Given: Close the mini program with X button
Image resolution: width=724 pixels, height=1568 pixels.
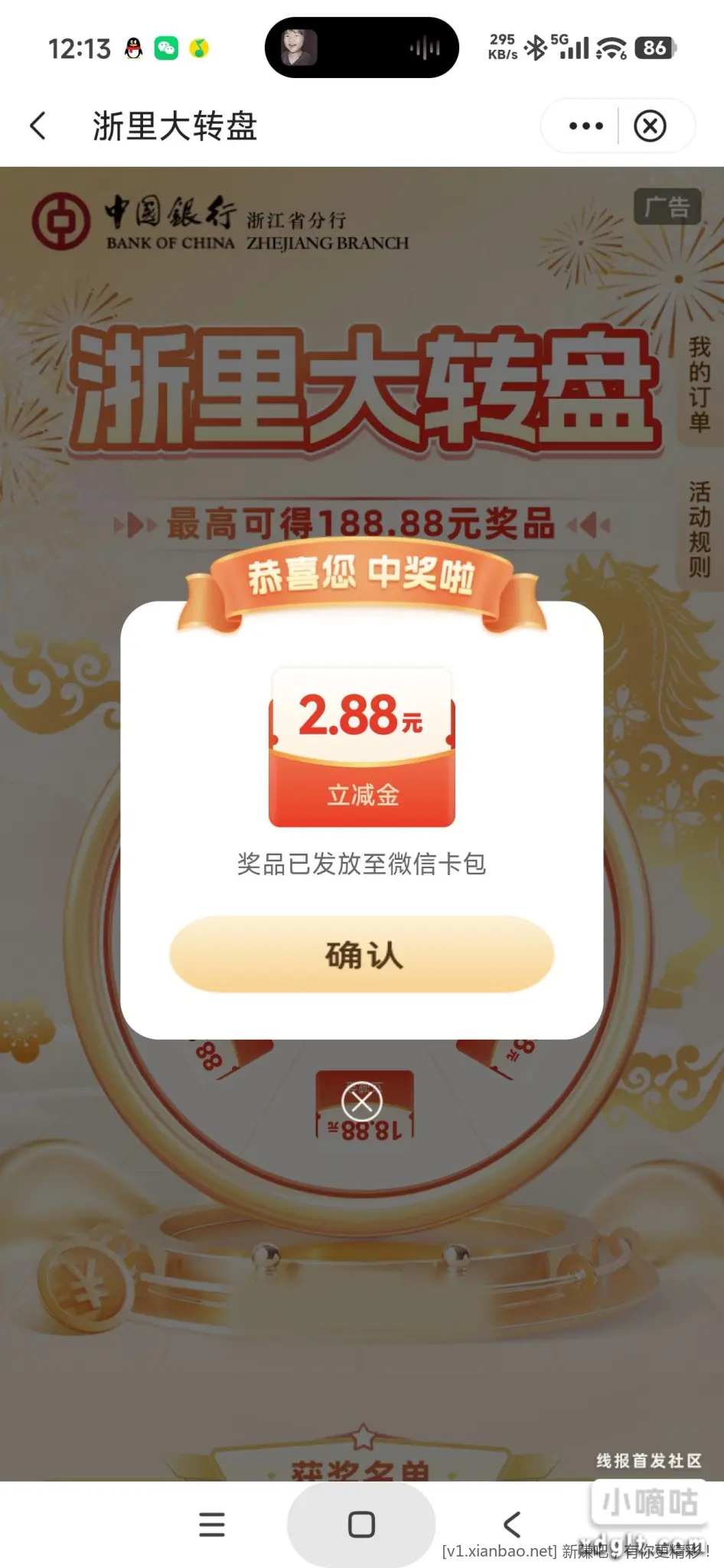Looking at the screenshot, I should tap(650, 126).
